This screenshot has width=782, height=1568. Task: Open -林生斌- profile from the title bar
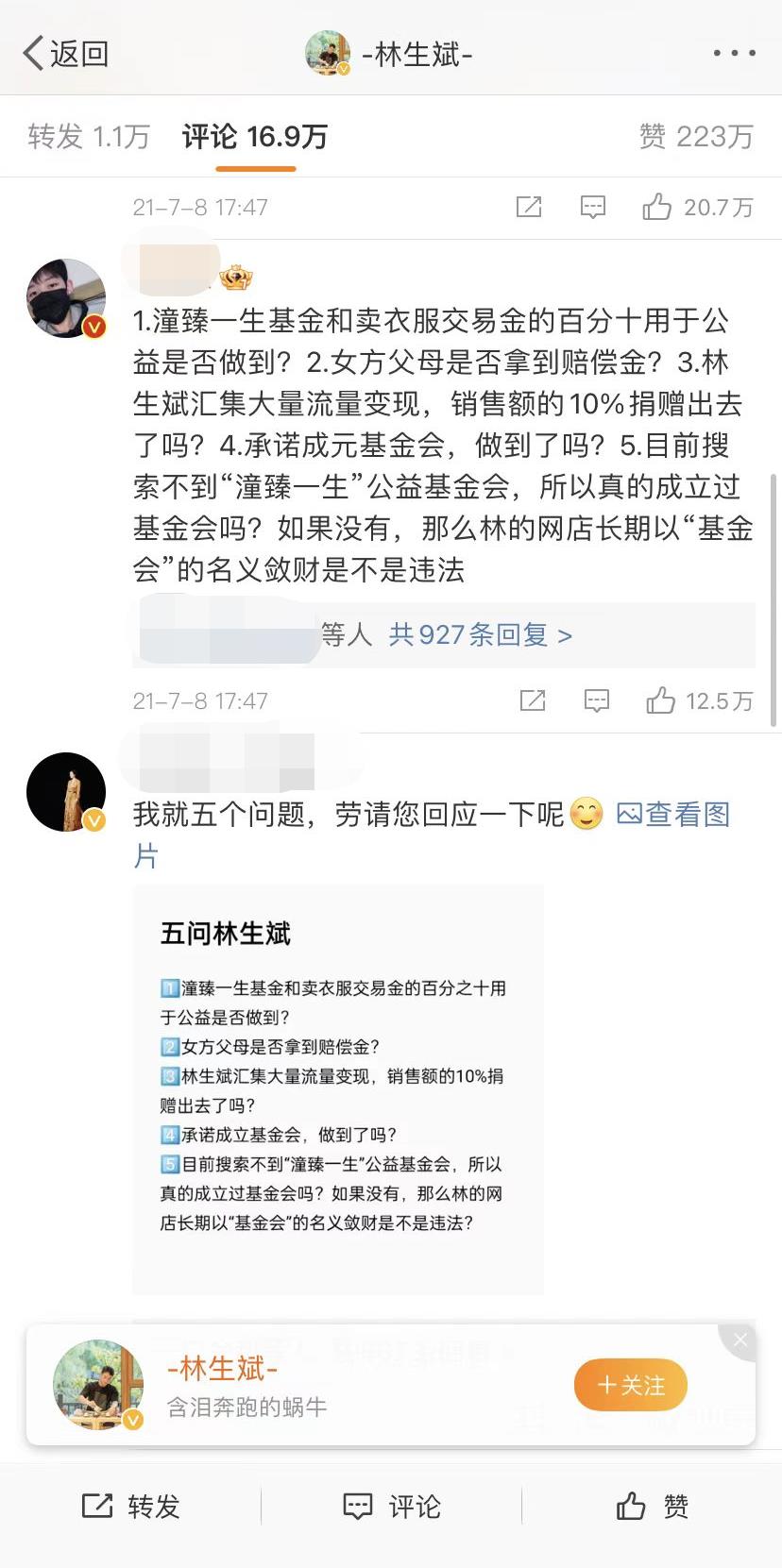point(391,54)
